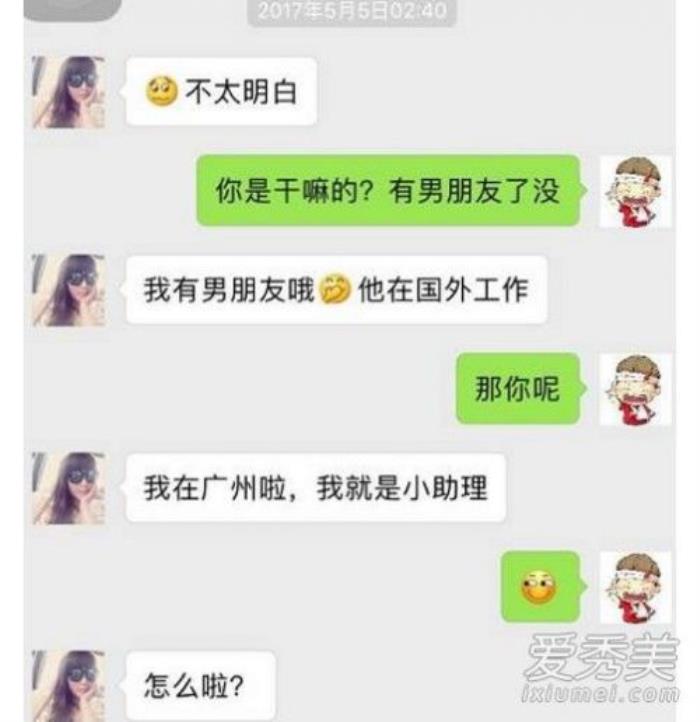The height and width of the screenshot is (722, 700).
Task: Tap own avatar next to 你是干嘛的 message
Action: [x=635, y=191]
